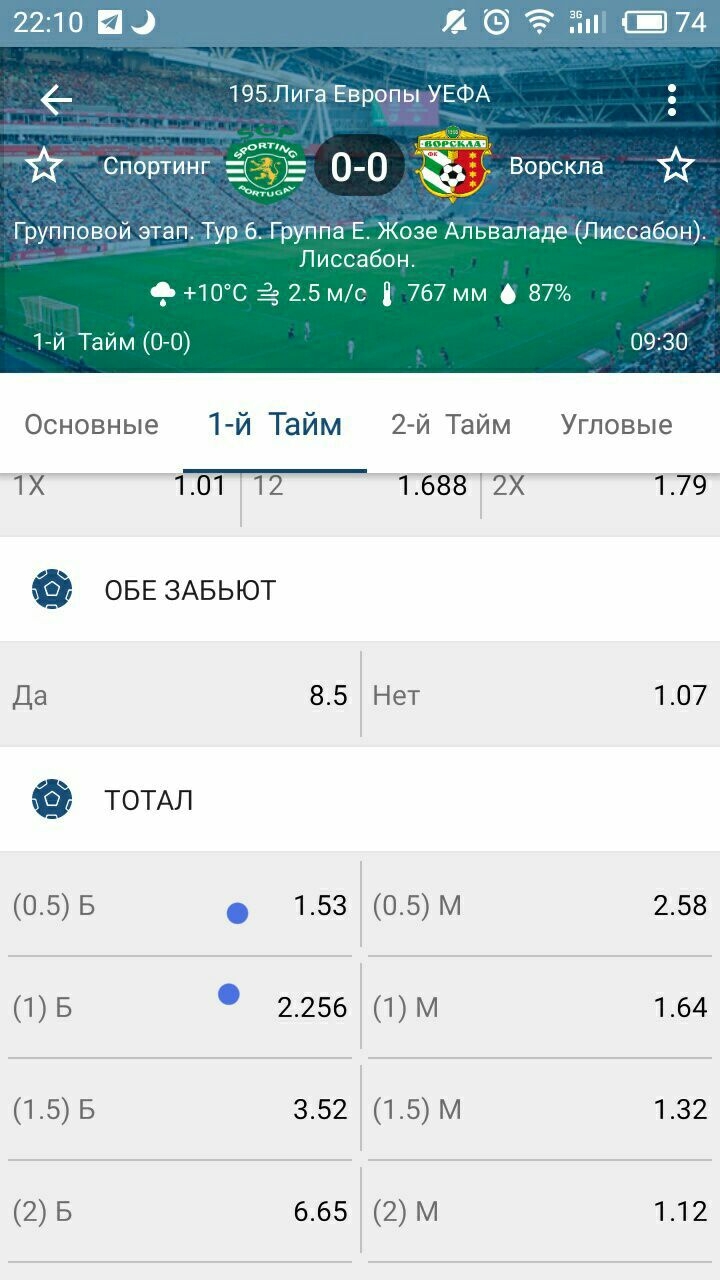
Task: Select total (0.5) Б at 1.53
Action: click(180, 906)
